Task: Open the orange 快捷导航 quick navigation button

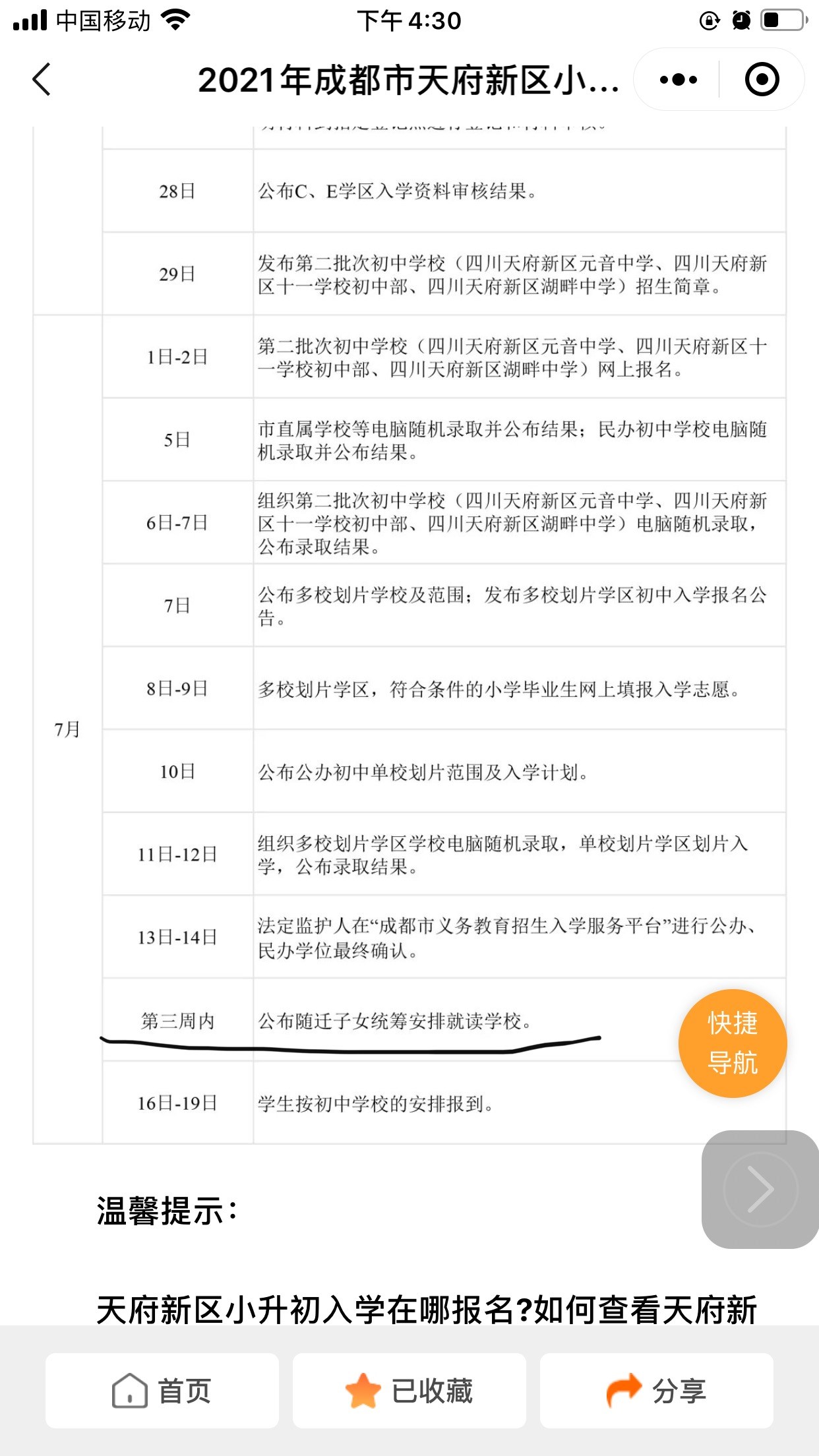Action: [732, 1043]
